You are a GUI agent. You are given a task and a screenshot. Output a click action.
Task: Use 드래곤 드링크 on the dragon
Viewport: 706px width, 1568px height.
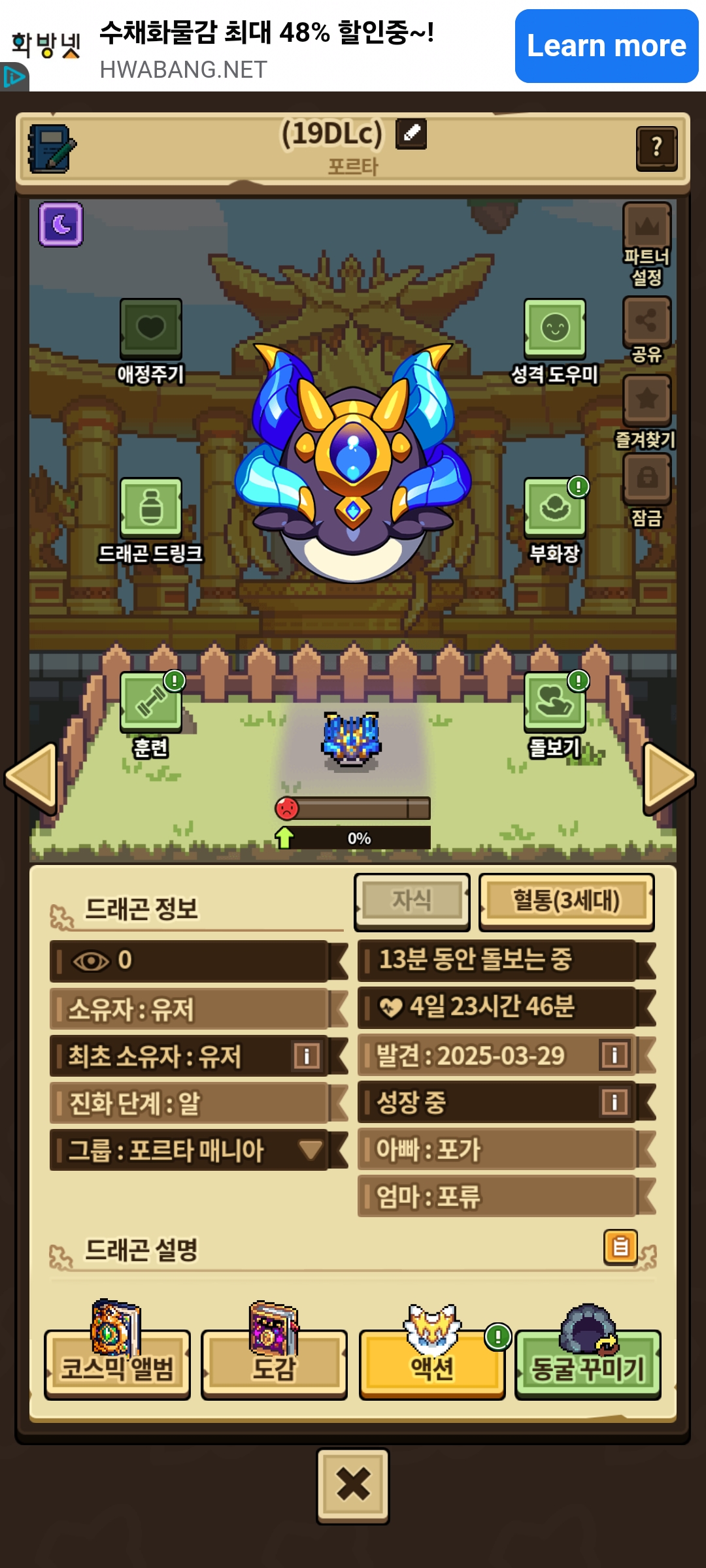(x=151, y=519)
